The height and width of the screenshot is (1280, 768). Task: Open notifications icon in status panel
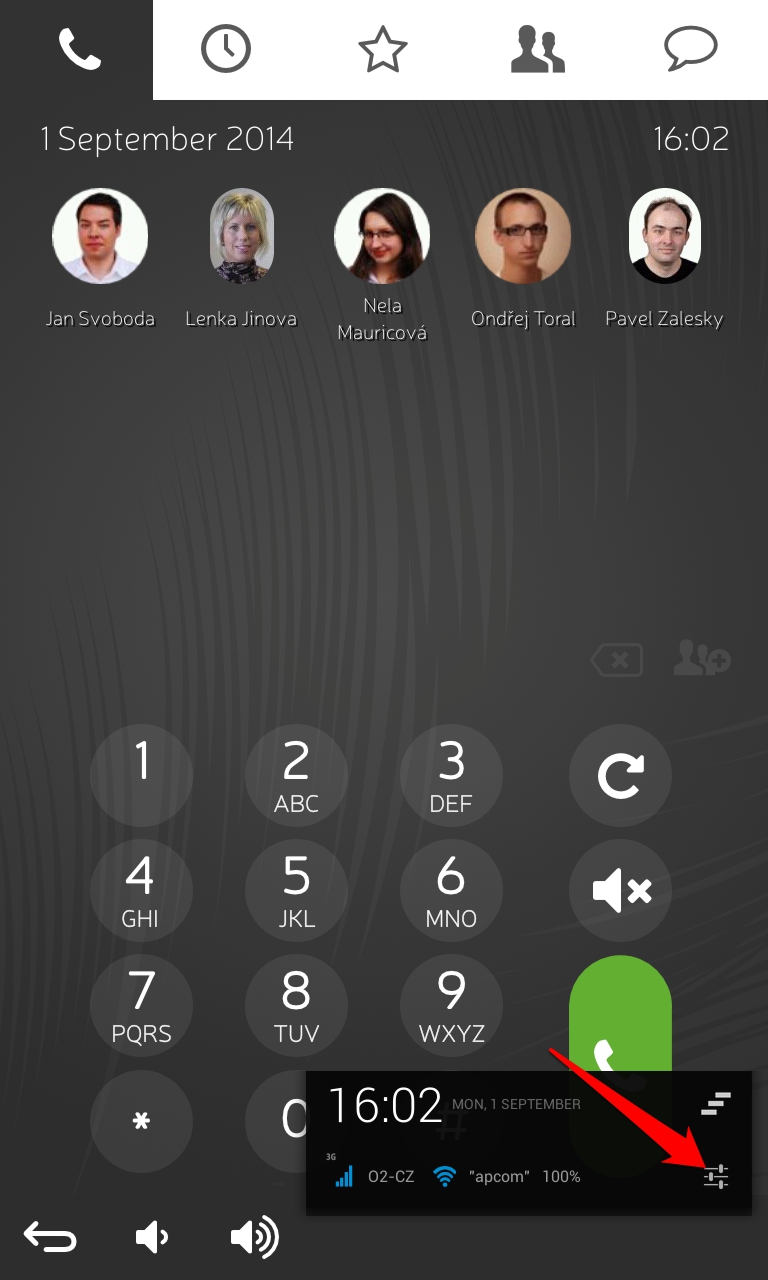716,1104
